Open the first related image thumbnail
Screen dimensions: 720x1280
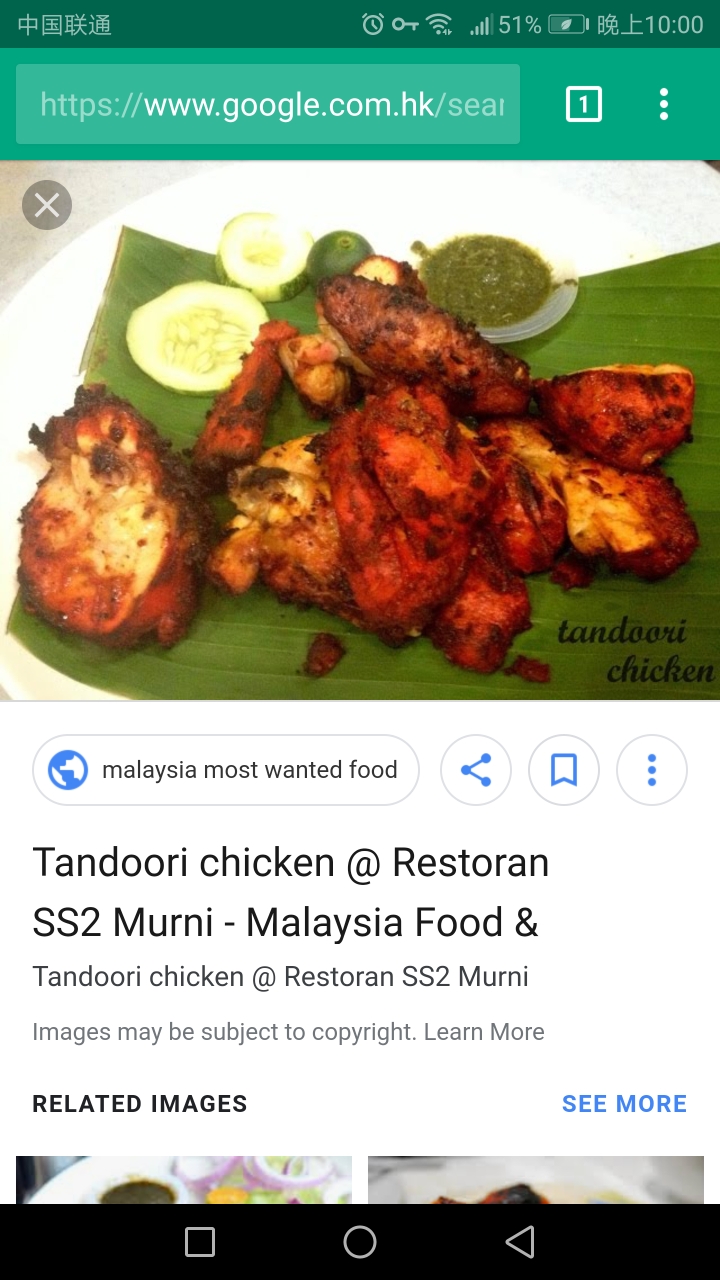184,1180
